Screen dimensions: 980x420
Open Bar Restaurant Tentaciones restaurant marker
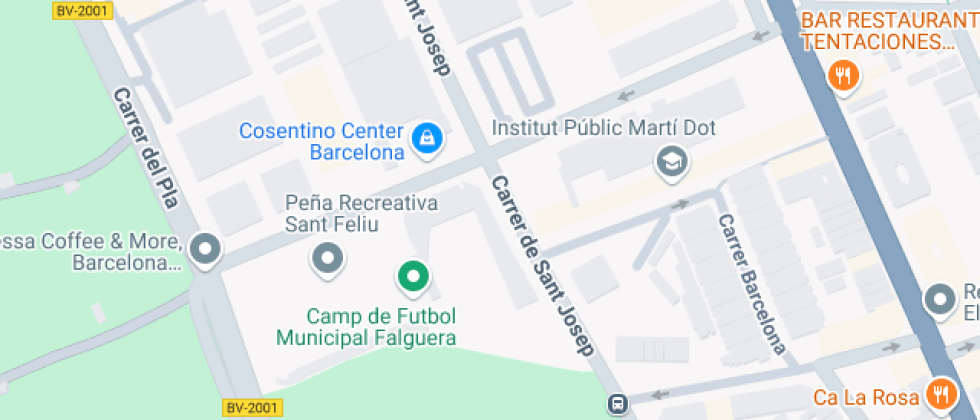coord(845,73)
